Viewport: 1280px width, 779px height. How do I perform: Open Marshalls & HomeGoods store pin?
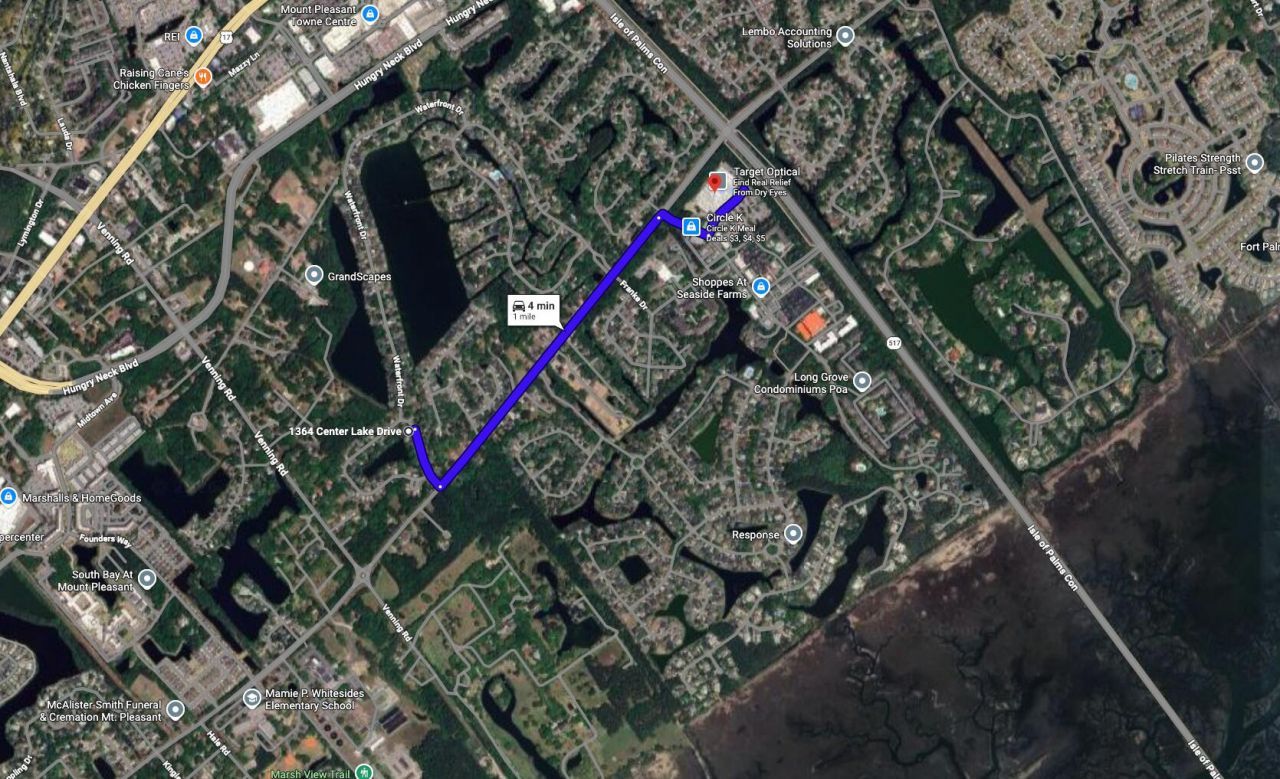pos(8,497)
